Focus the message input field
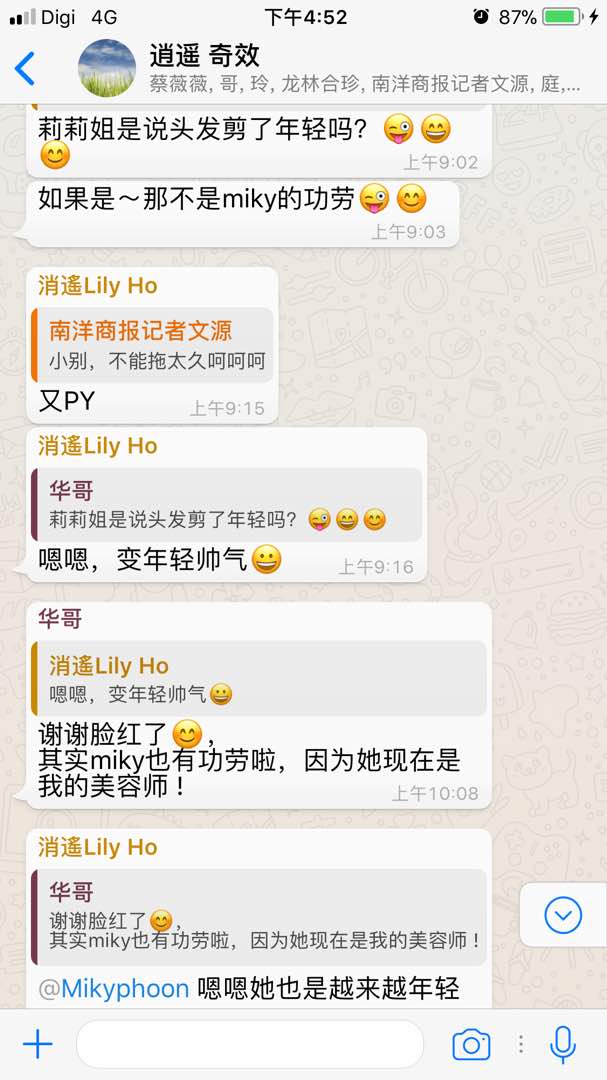This screenshot has width=607, height=1080. pyautogui.click(x=250, y=1044)
